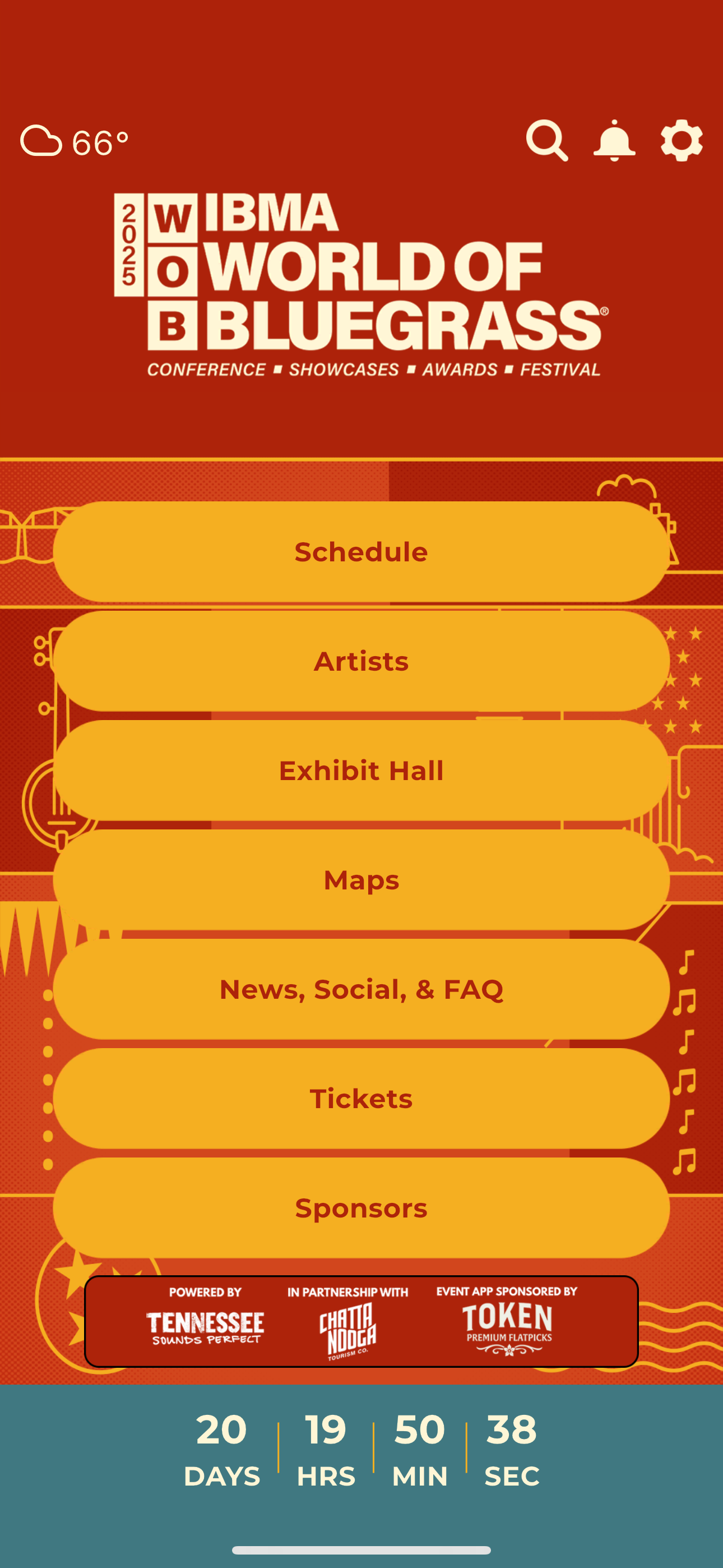View notifications via the bell icon
The width and height of the screenshot is (723, 1568).
coord(615,141)
